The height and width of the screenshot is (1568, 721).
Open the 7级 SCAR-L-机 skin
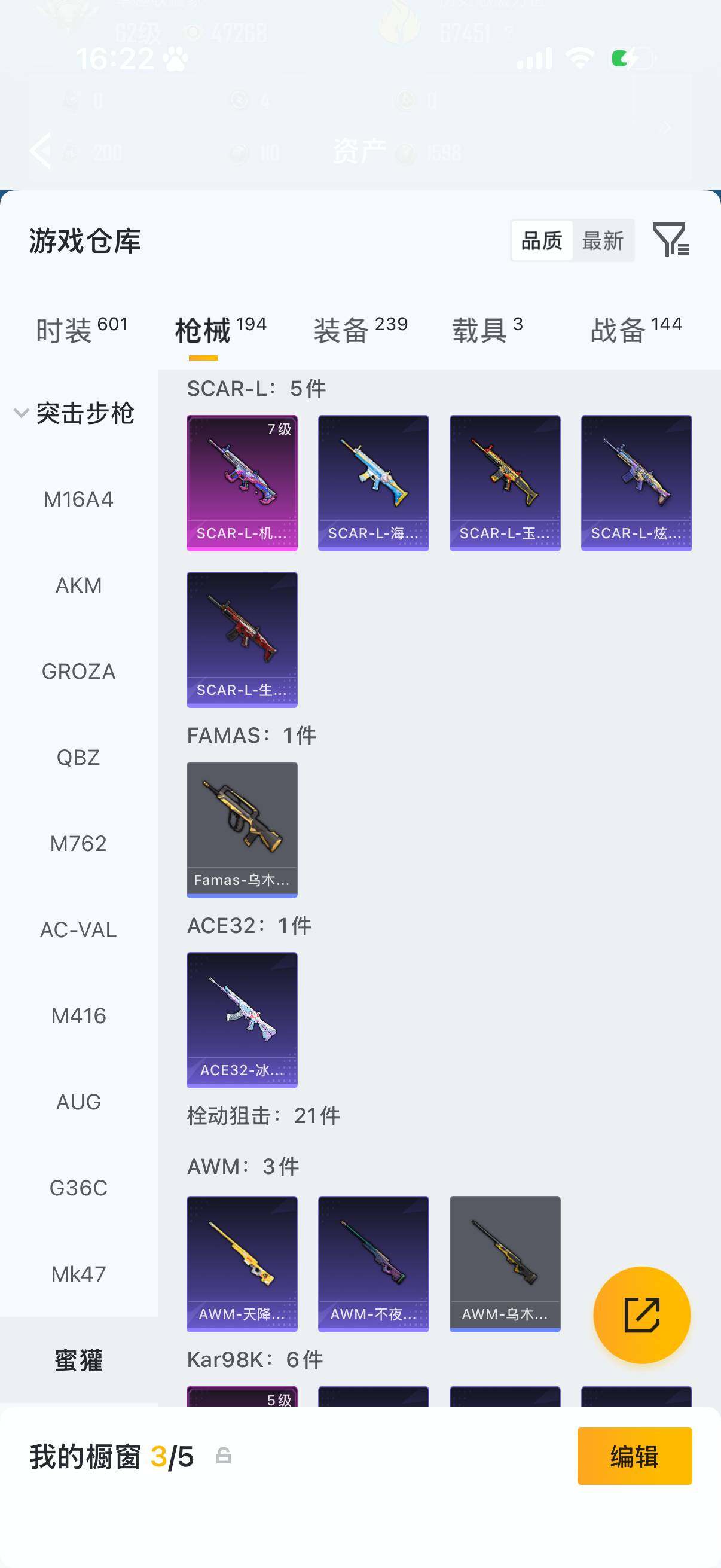click(242, 482)
